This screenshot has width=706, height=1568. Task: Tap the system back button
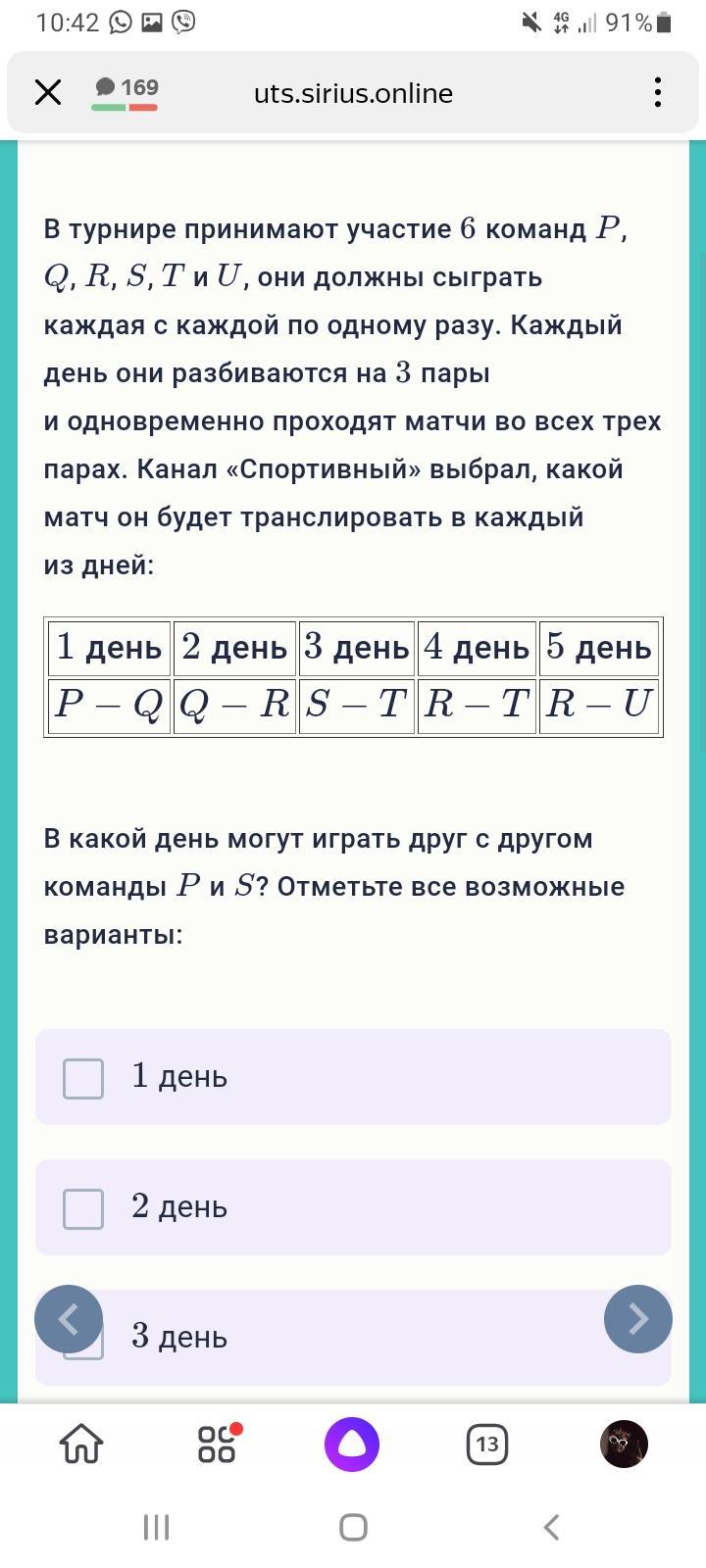[x=551, y=1527]
